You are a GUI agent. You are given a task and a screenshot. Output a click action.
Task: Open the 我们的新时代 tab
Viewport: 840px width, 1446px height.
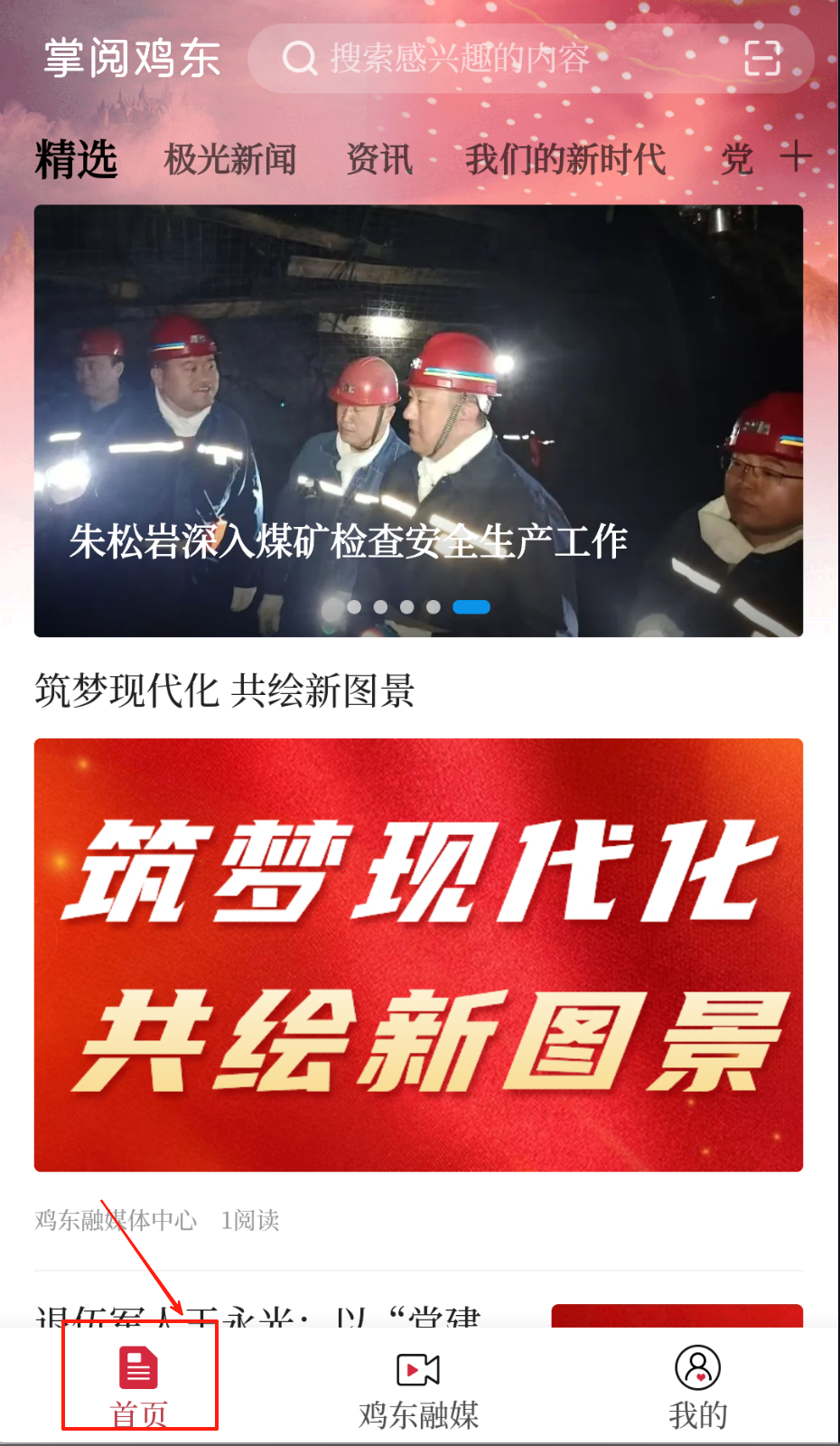[x=565, y=160]
